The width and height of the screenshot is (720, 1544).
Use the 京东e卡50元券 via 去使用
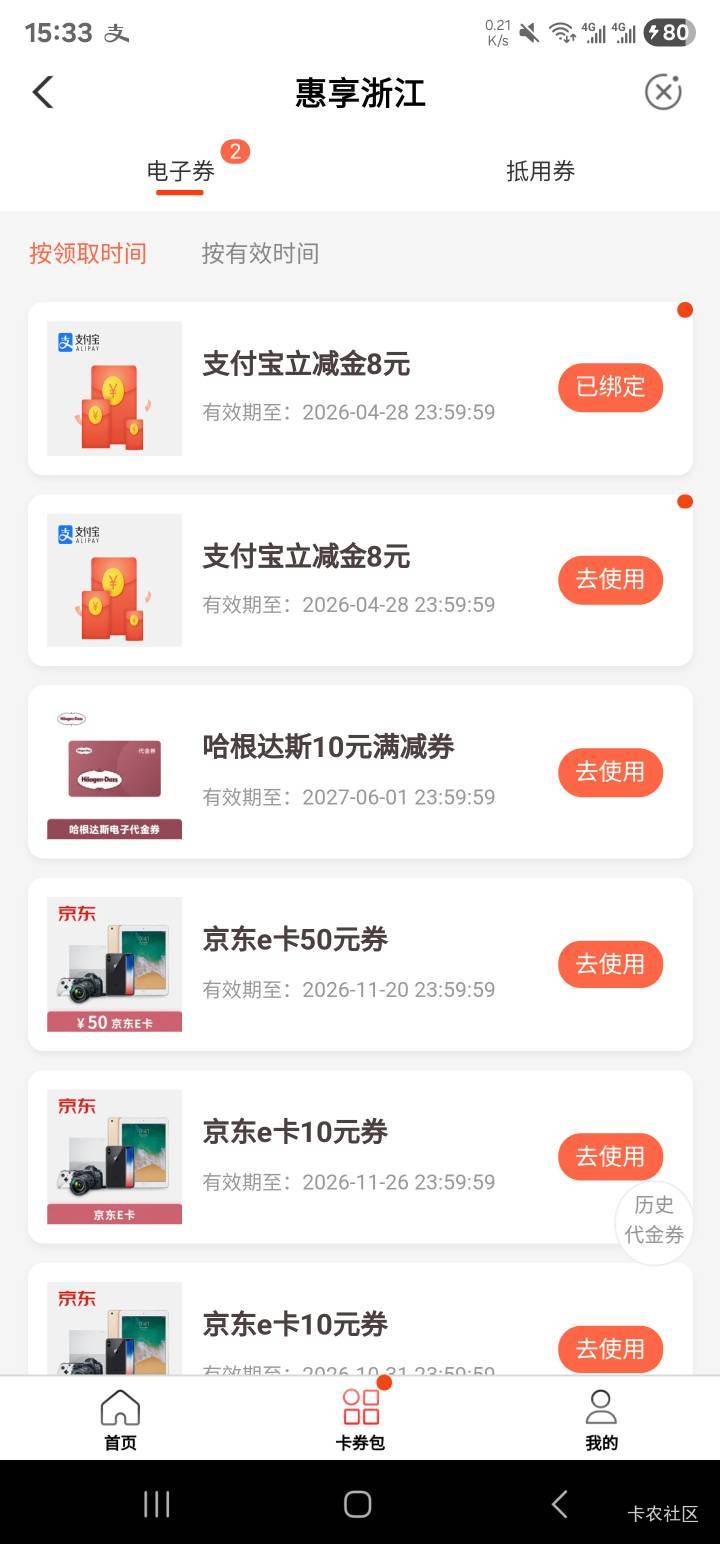click(x=610, y=964)
